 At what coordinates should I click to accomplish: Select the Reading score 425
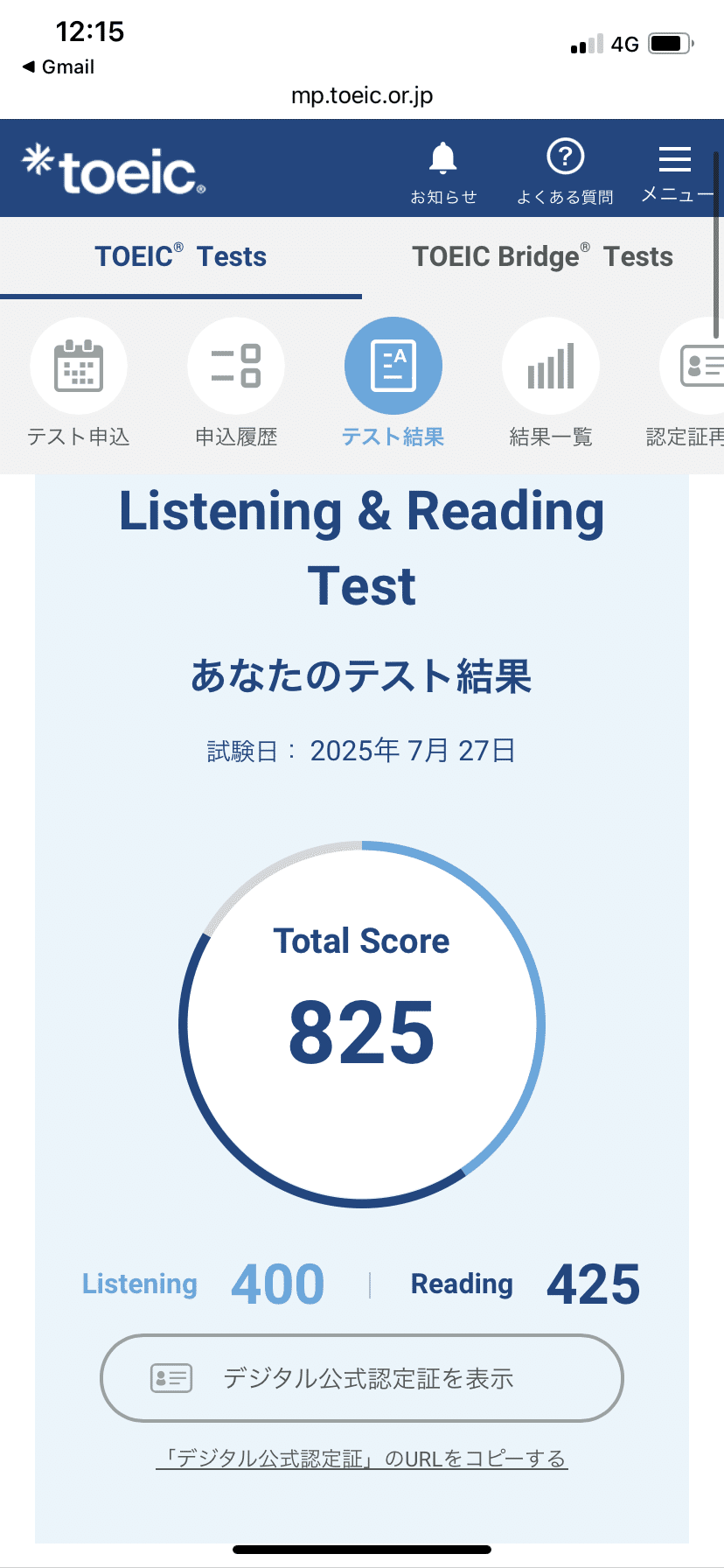pyautogui.click(x=592, y=1283)
